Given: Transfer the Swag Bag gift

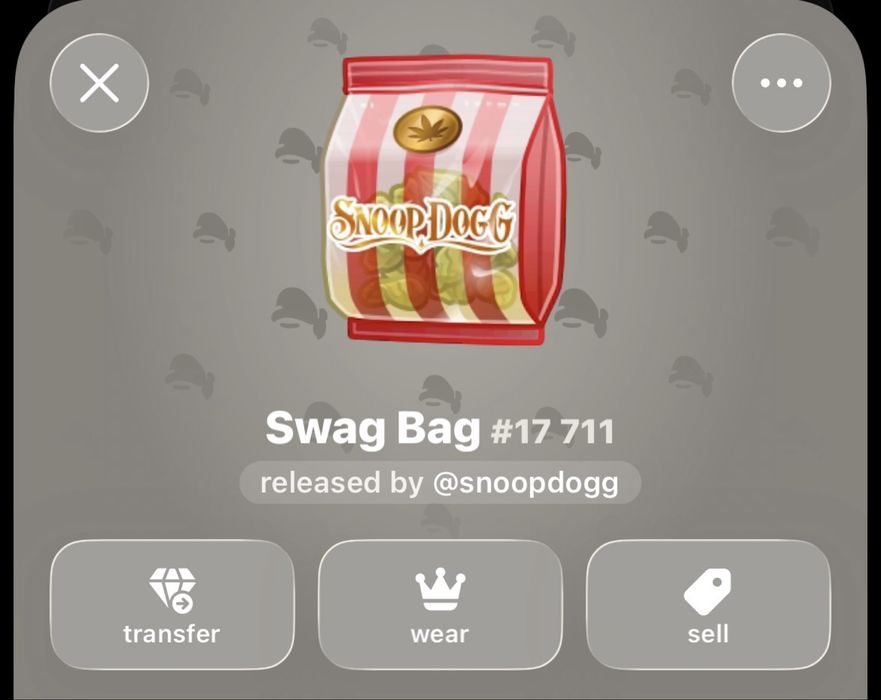Looking at the screenshot, I should pyautogui.click(x=172, y=604).
